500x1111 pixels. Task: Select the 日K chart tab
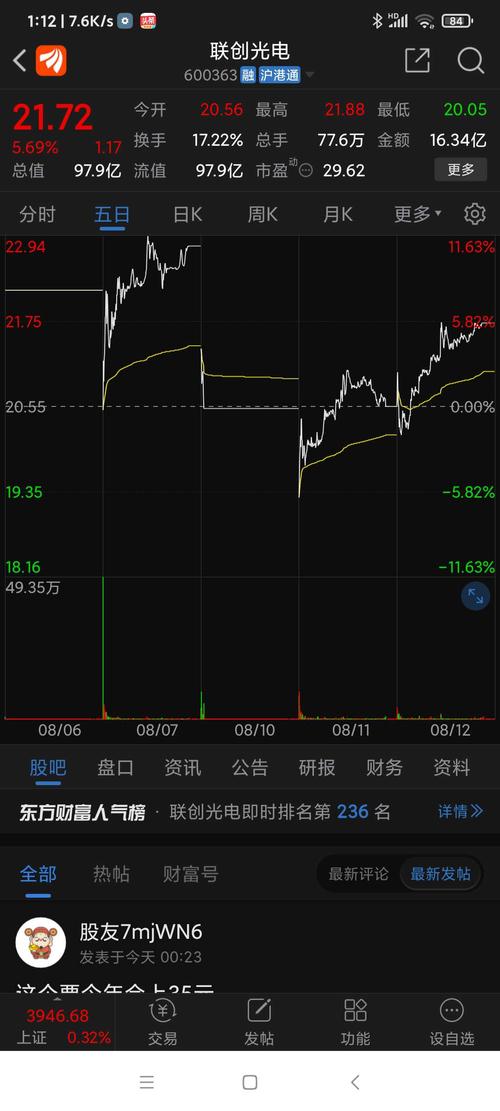click(188, 214)
